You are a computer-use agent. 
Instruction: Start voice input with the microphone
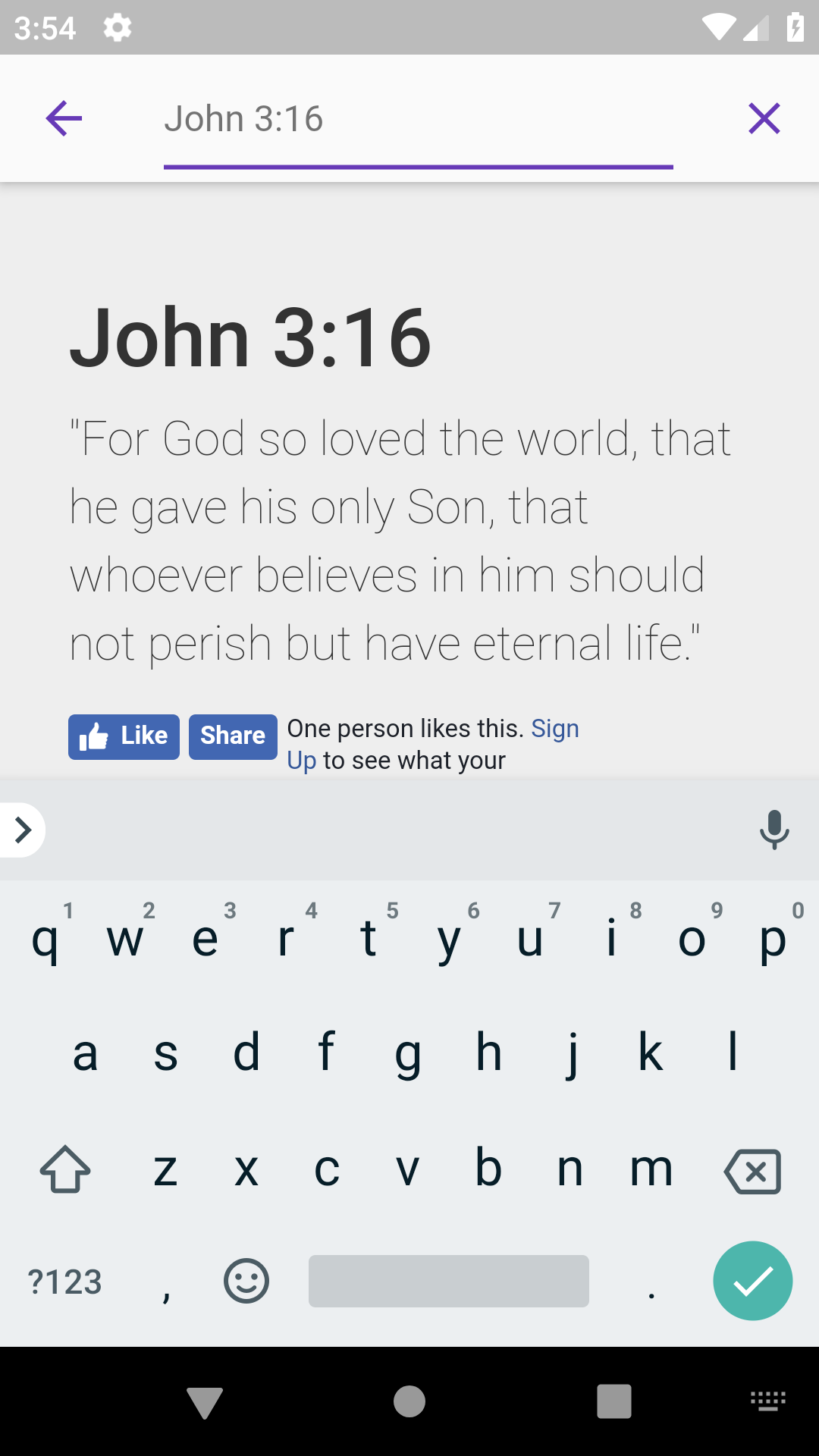click(x=774, y=830)
